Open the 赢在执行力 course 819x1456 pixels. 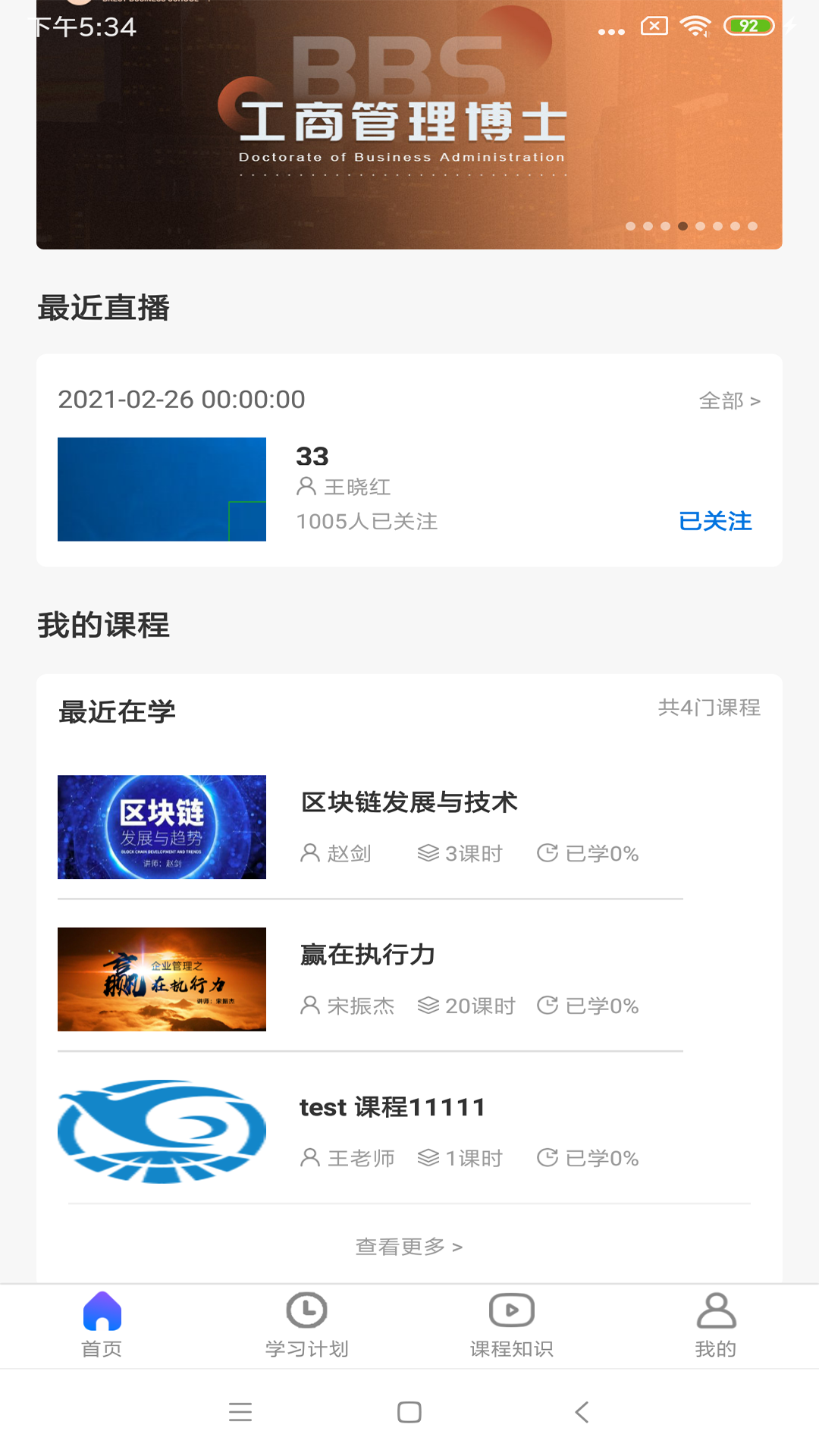coord(368,955)
